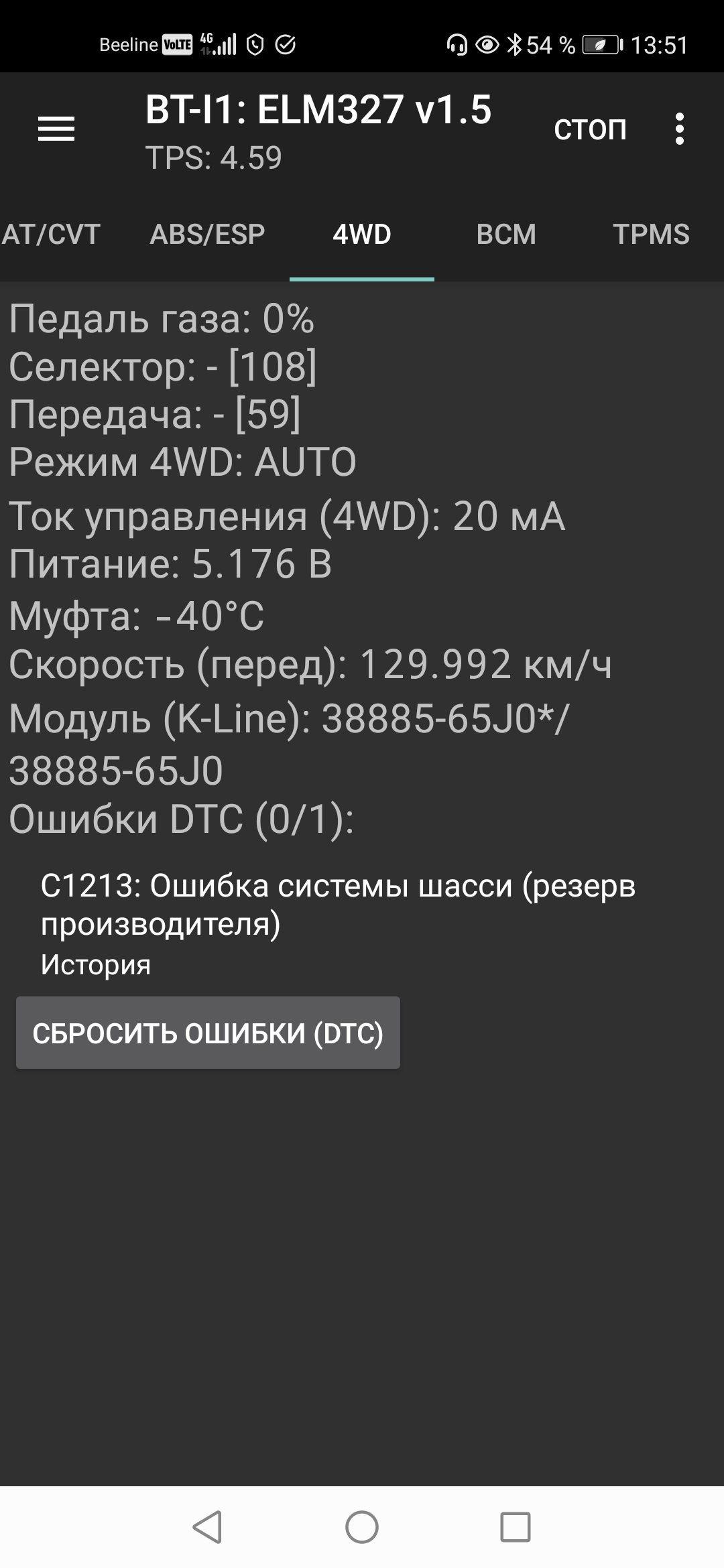Tap the system back button
724x1568 pixels.
click(x=207, y=1527)
